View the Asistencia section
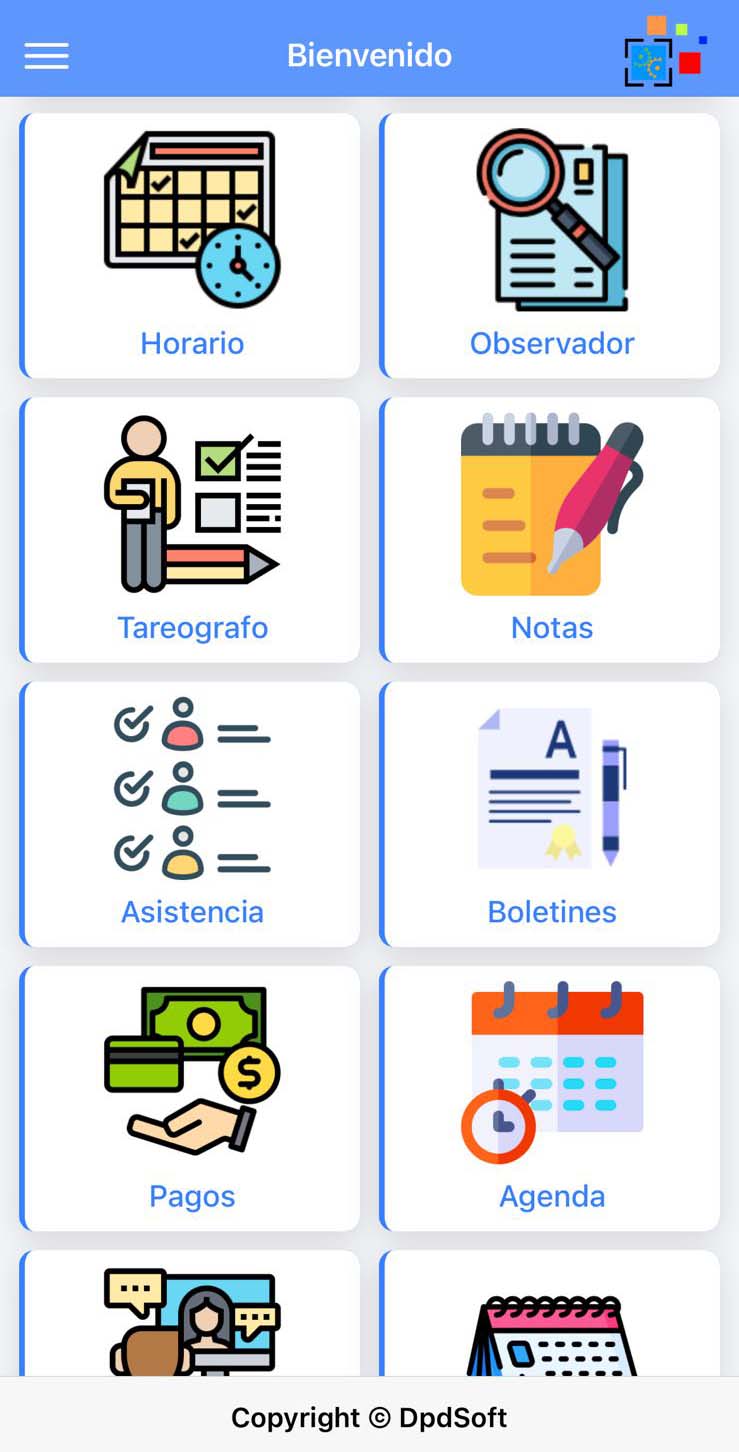The height and width of the screenshot is (1452, 739). point(190,814)
